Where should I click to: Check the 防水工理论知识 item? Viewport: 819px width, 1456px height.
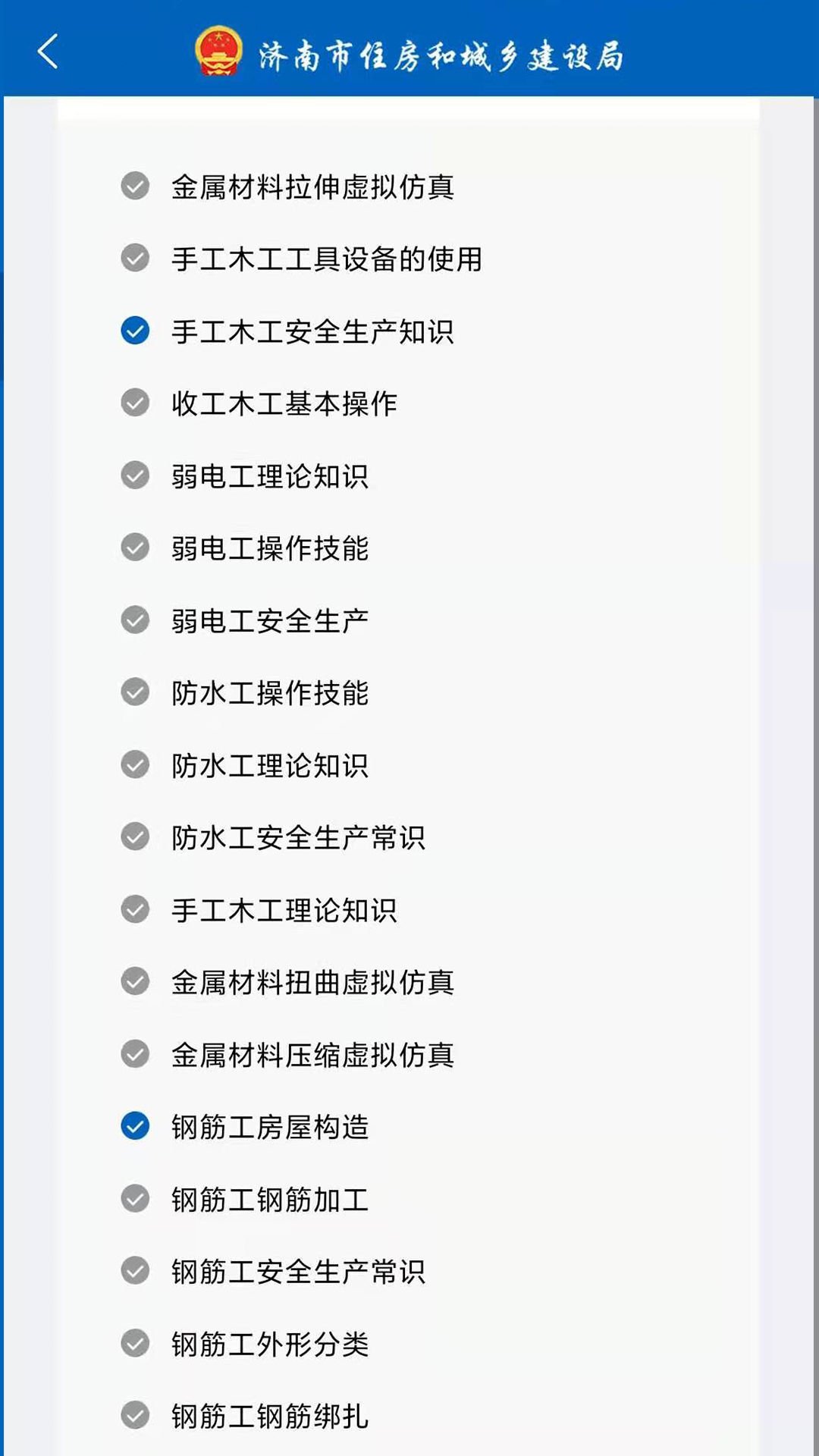(135, 764)
